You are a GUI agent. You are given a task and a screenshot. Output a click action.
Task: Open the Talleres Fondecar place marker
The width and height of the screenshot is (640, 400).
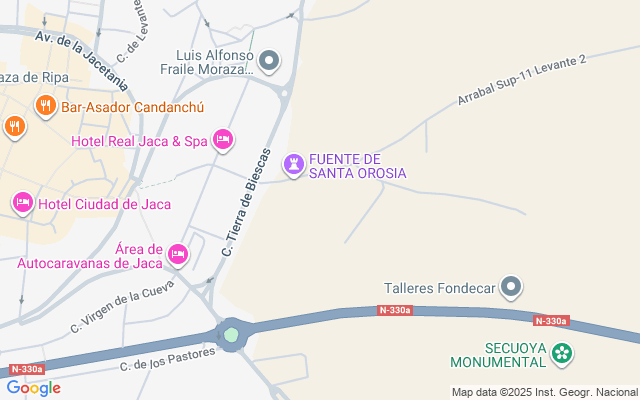pyautogui.click(x=512, y=289)
